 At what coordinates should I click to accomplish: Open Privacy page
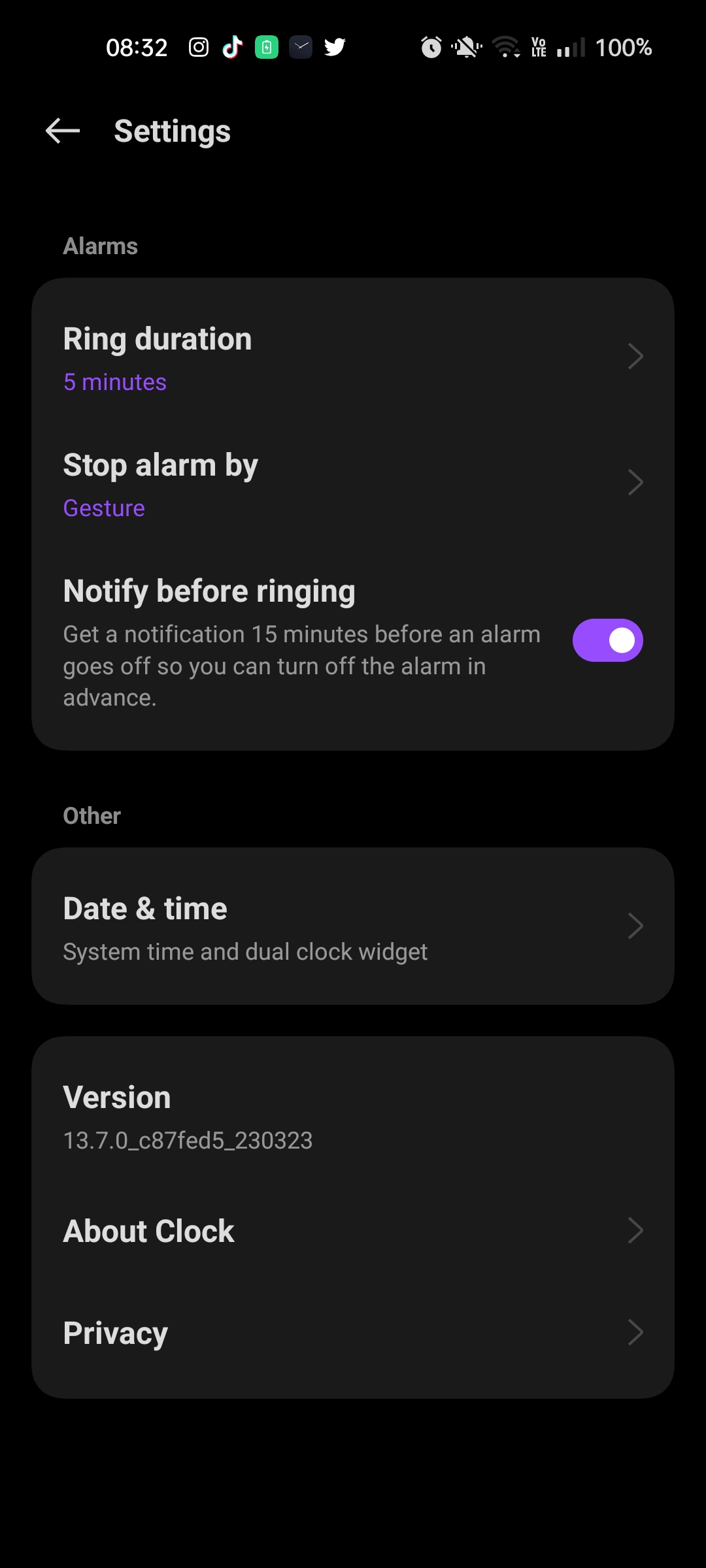tap(353, 1333)
